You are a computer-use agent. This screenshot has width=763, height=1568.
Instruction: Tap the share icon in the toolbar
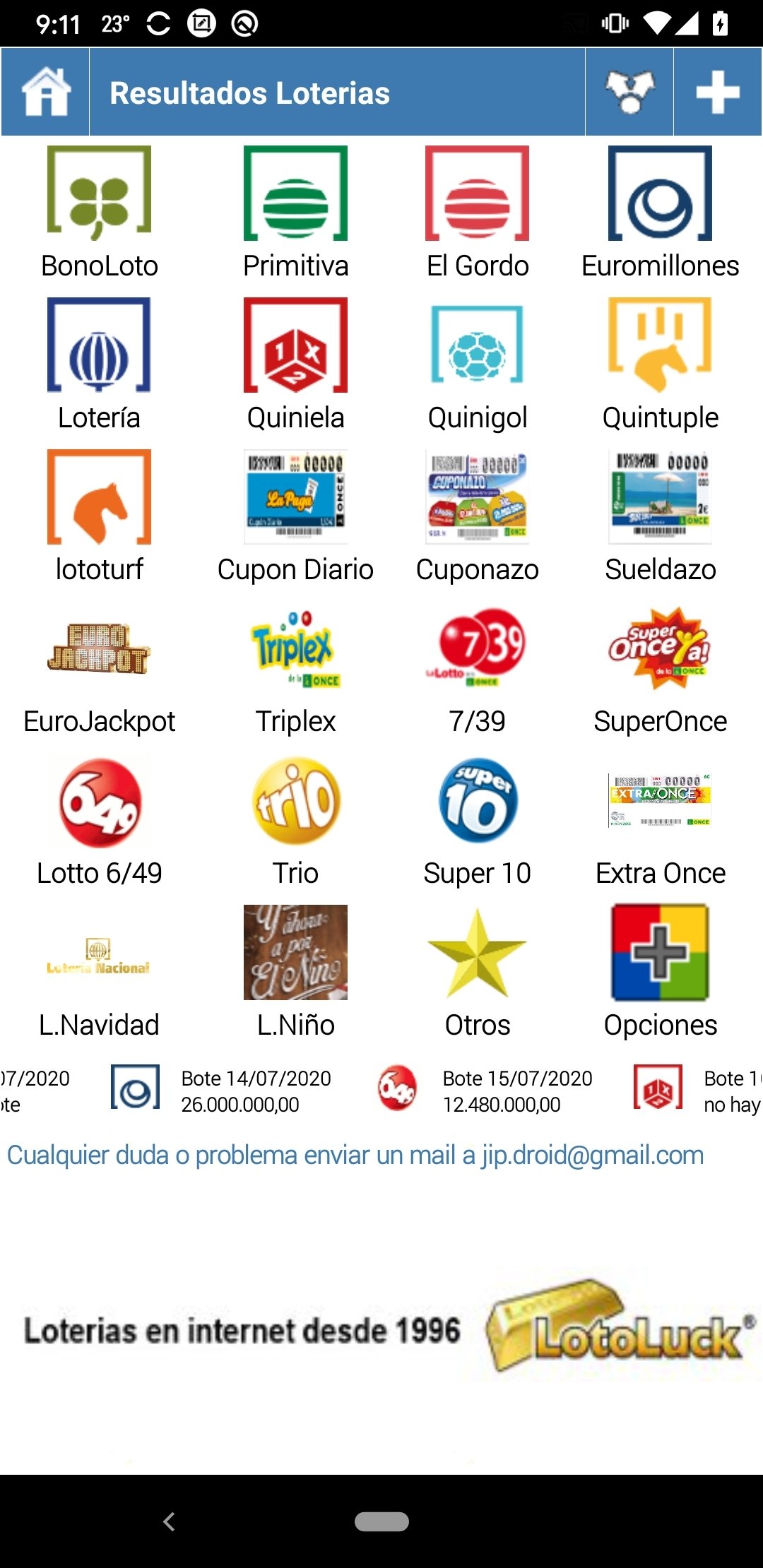(x=629, y=92)
